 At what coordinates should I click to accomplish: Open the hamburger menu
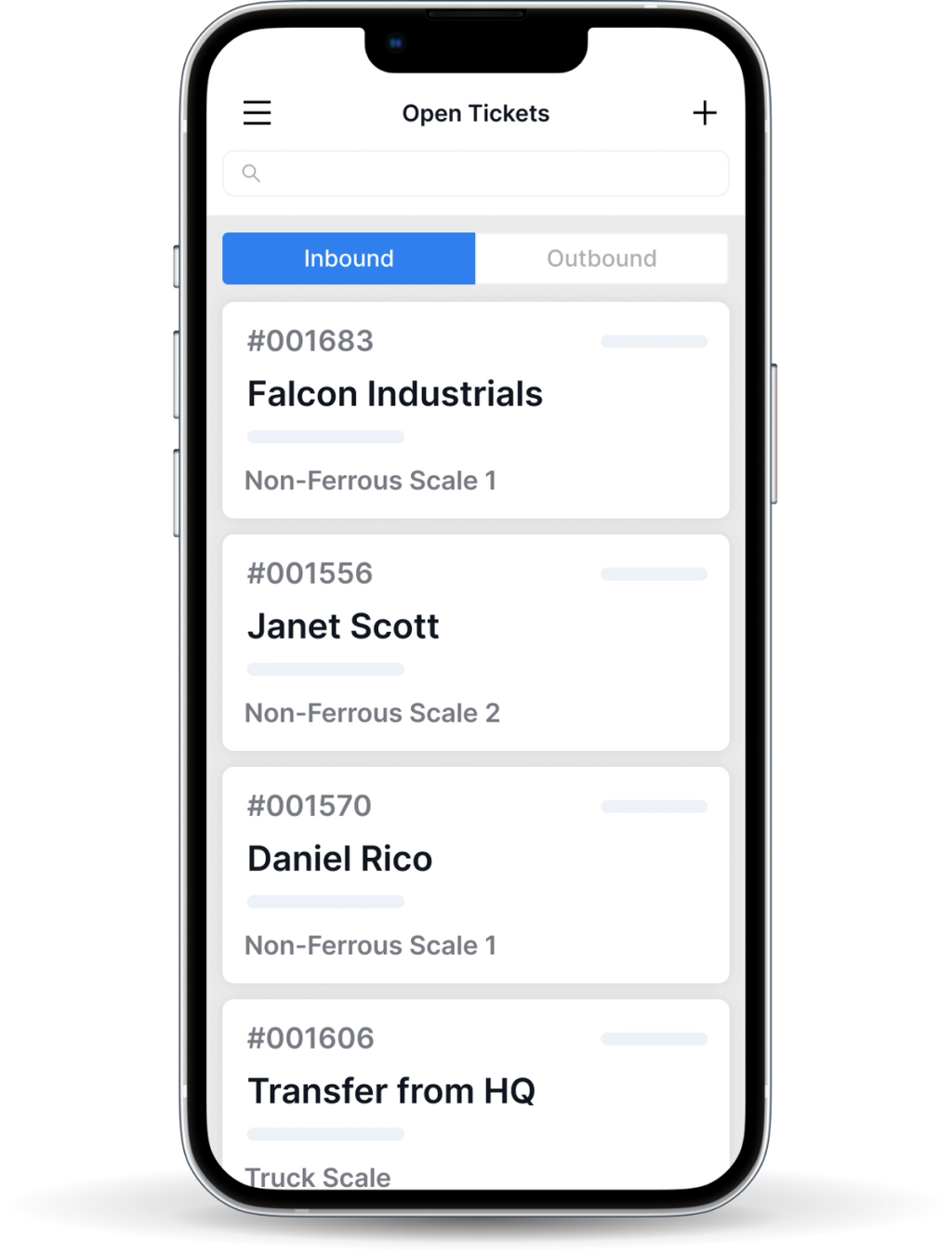(x=258, y=113)
